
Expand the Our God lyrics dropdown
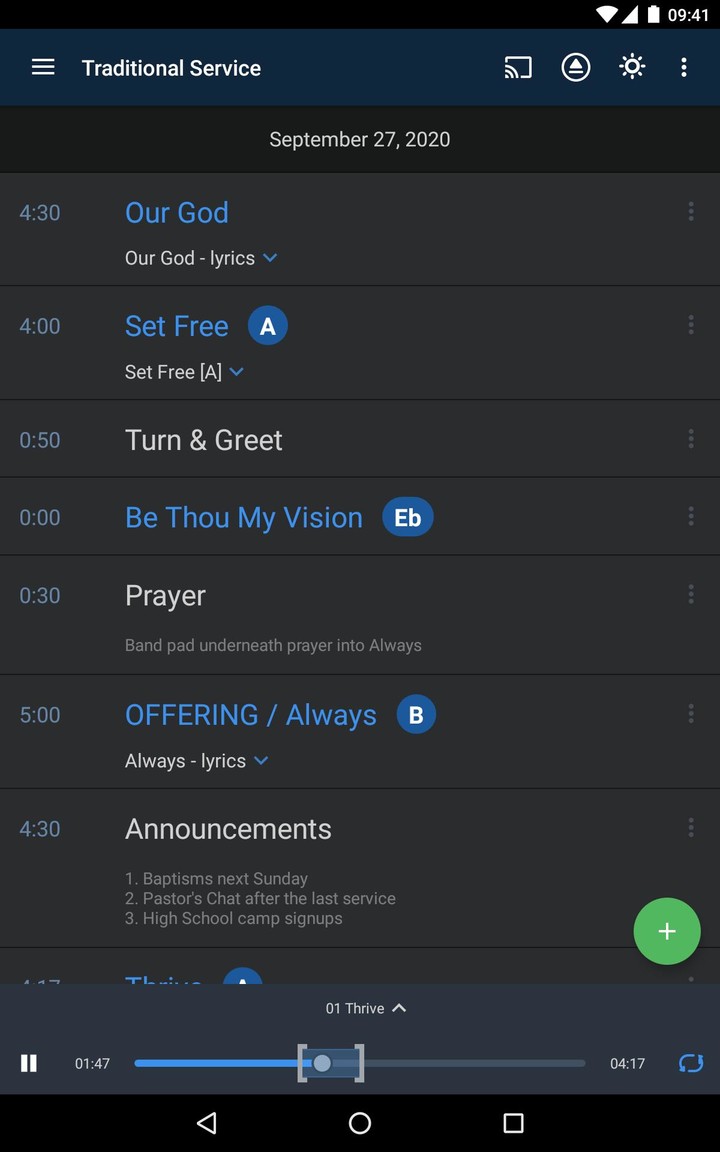pos(269,257)
